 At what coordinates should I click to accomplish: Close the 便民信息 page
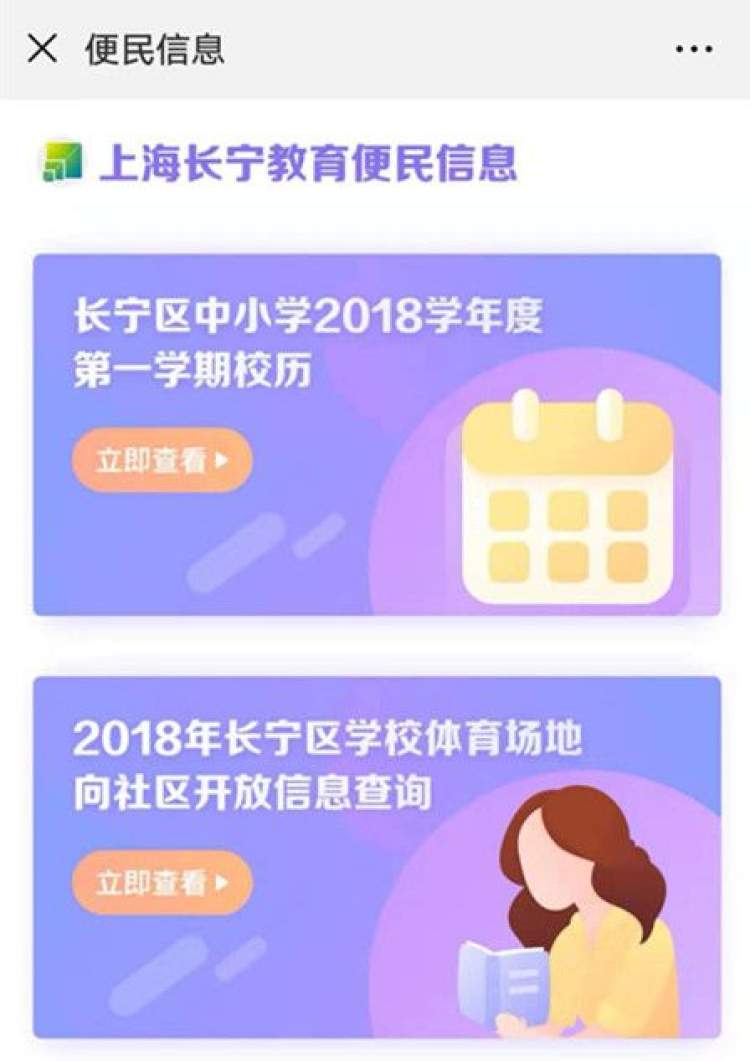[42, 48]
